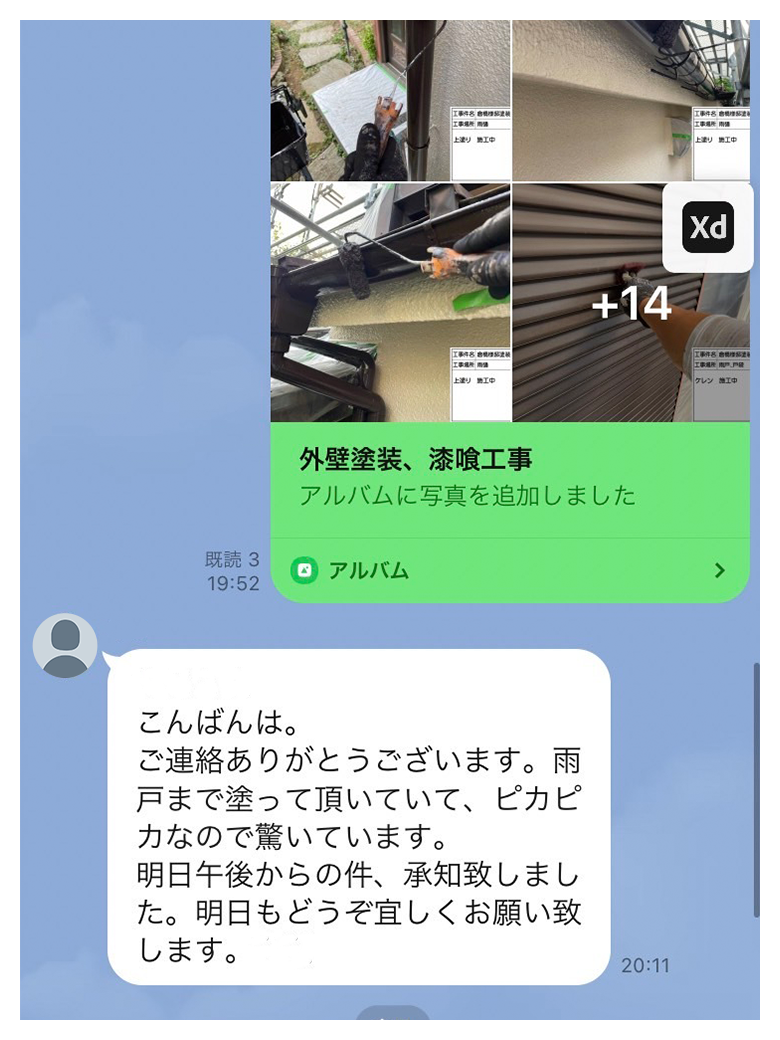Open the album photo of the paint roller on the eaves
780x1040 pixels.
click(390, 300)
